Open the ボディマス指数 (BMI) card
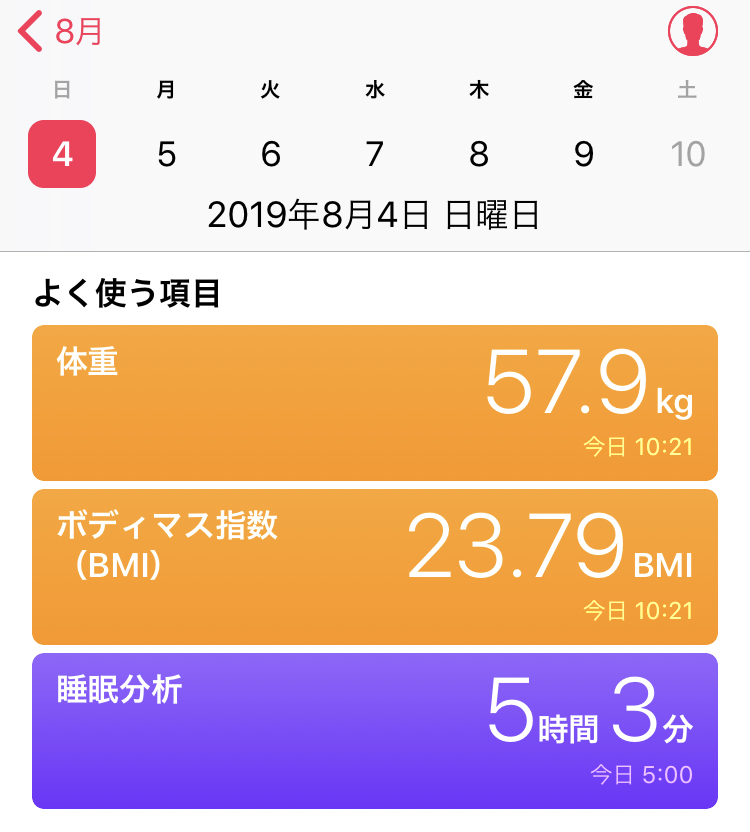The height and width of the screenshot is (832, 750). pyautogui.click(x=375, y=567)
